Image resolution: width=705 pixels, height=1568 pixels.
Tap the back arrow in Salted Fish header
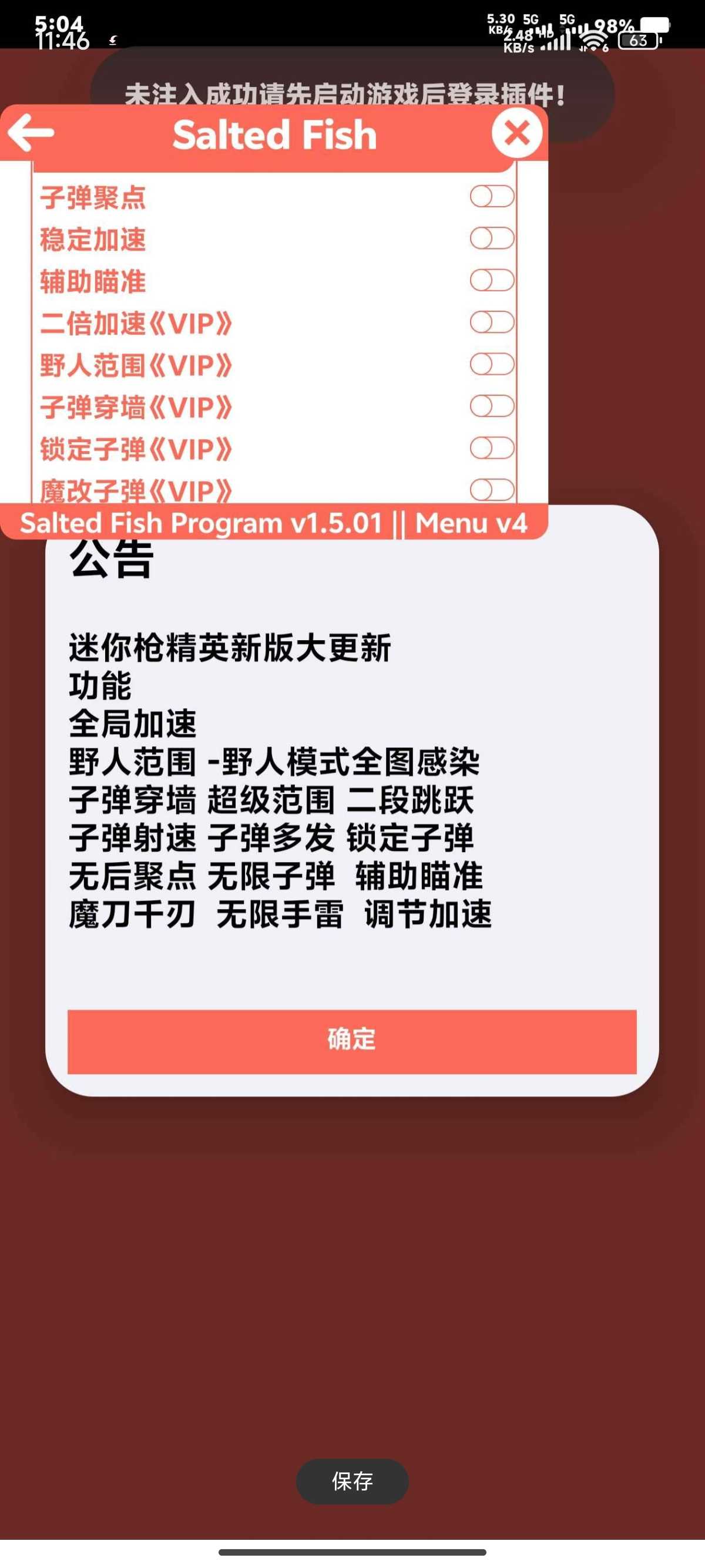tap(31, 133)
